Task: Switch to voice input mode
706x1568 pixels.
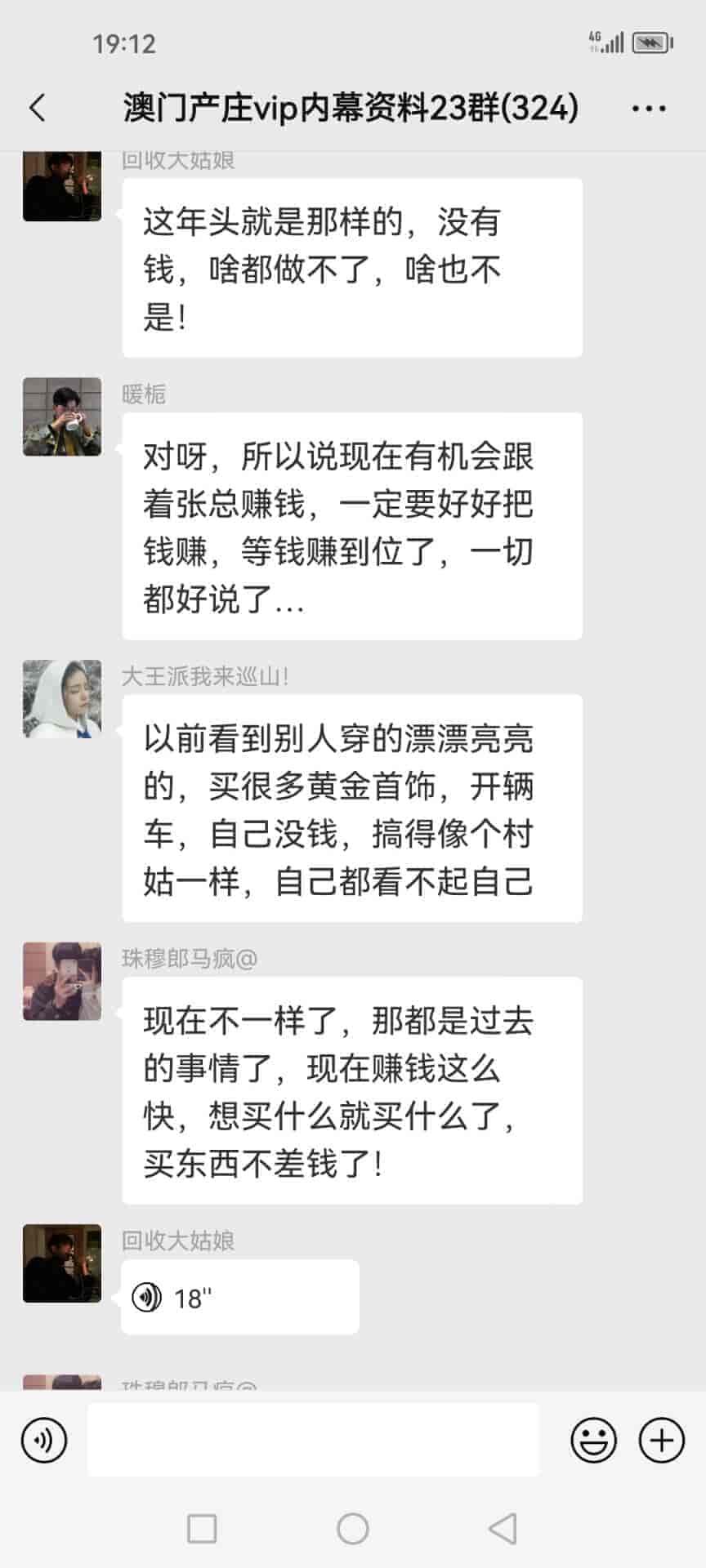Action: coord(44,1440)
